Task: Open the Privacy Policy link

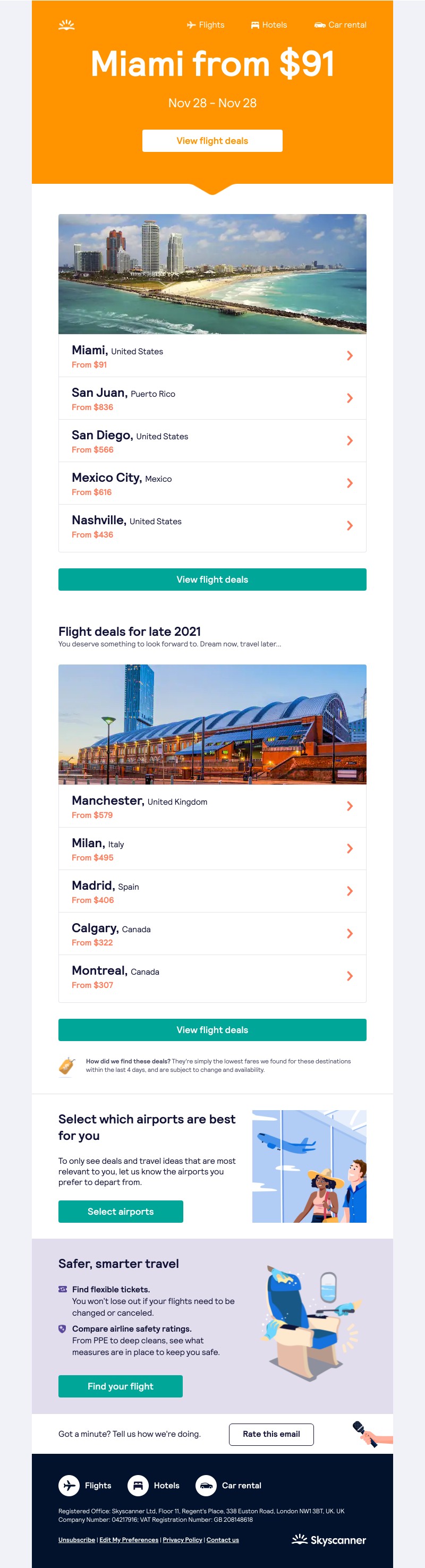Action: (182, 1539)
